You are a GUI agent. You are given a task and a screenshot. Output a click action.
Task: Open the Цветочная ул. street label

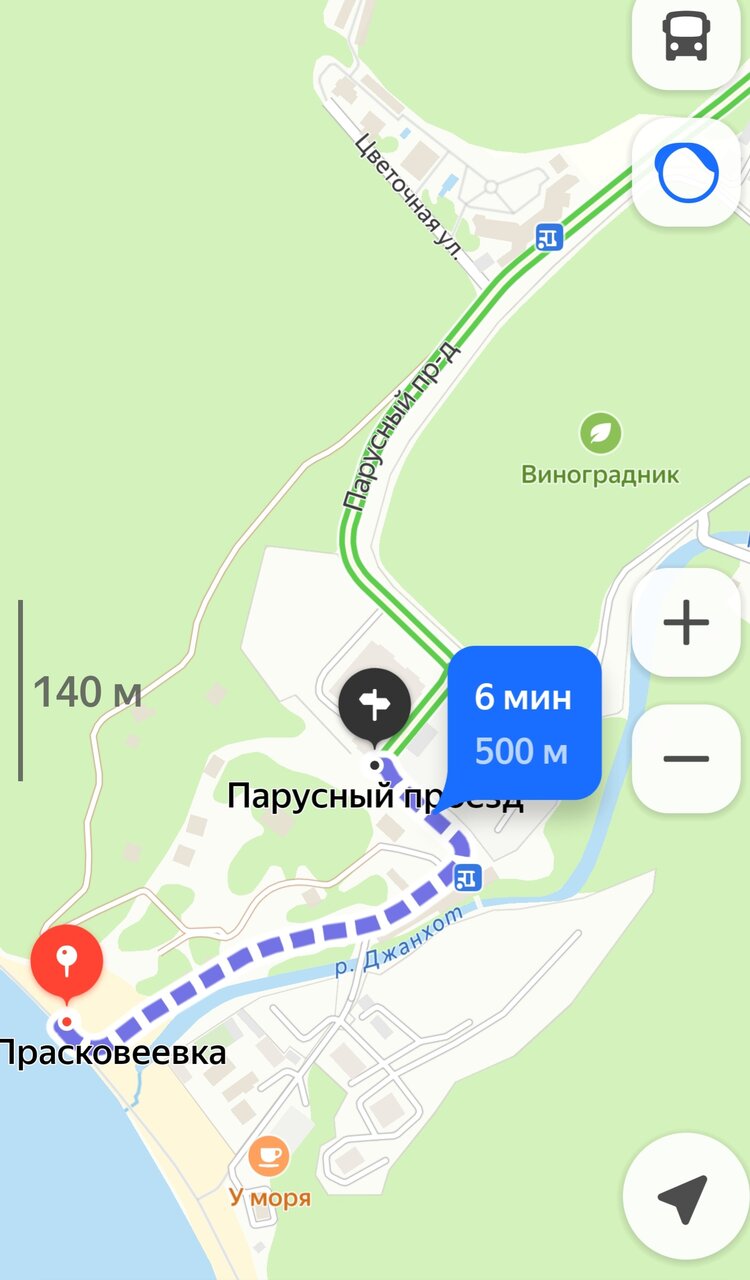408,196
